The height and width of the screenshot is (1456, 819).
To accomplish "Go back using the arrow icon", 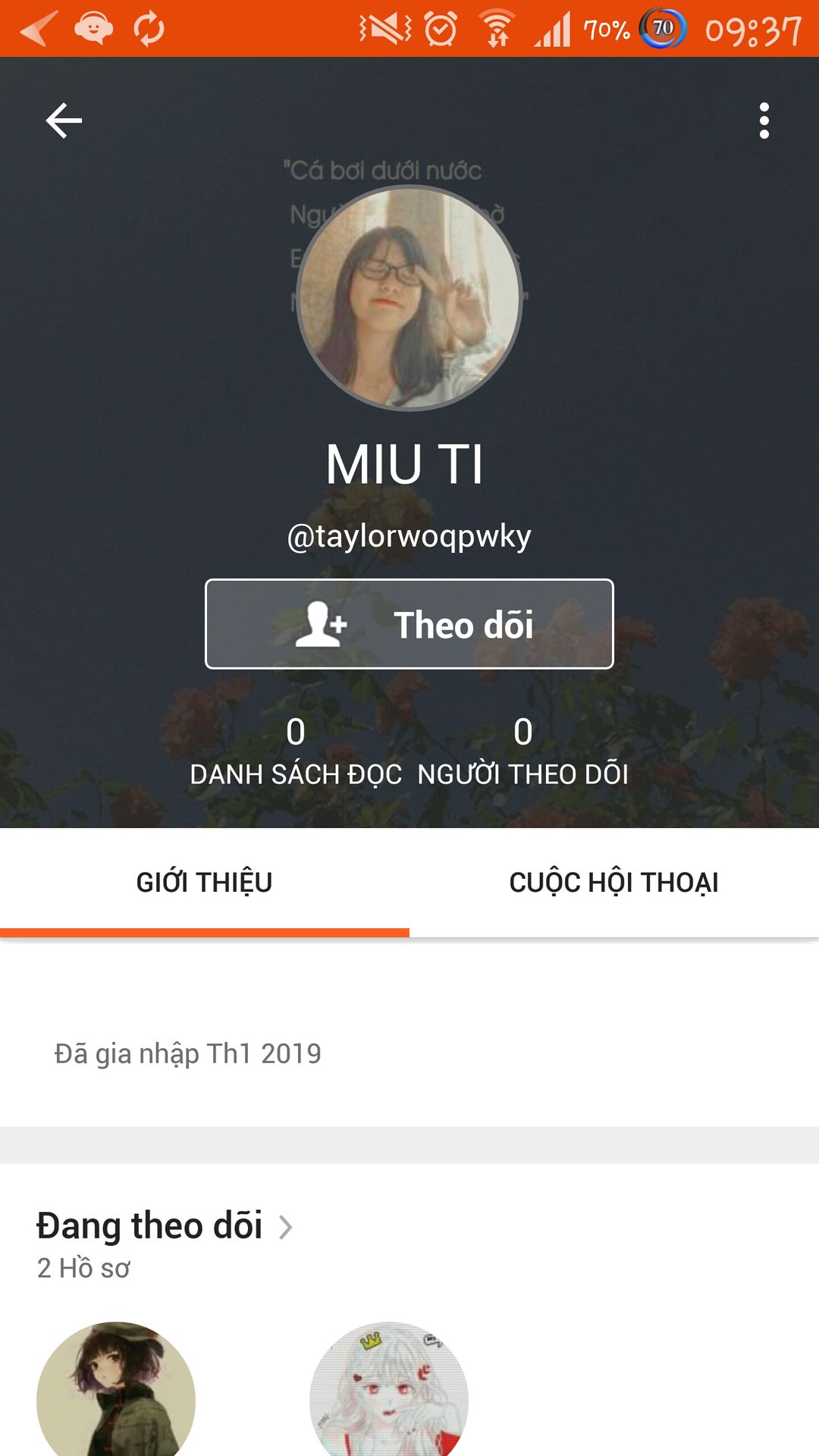I will tap(64, 121).
